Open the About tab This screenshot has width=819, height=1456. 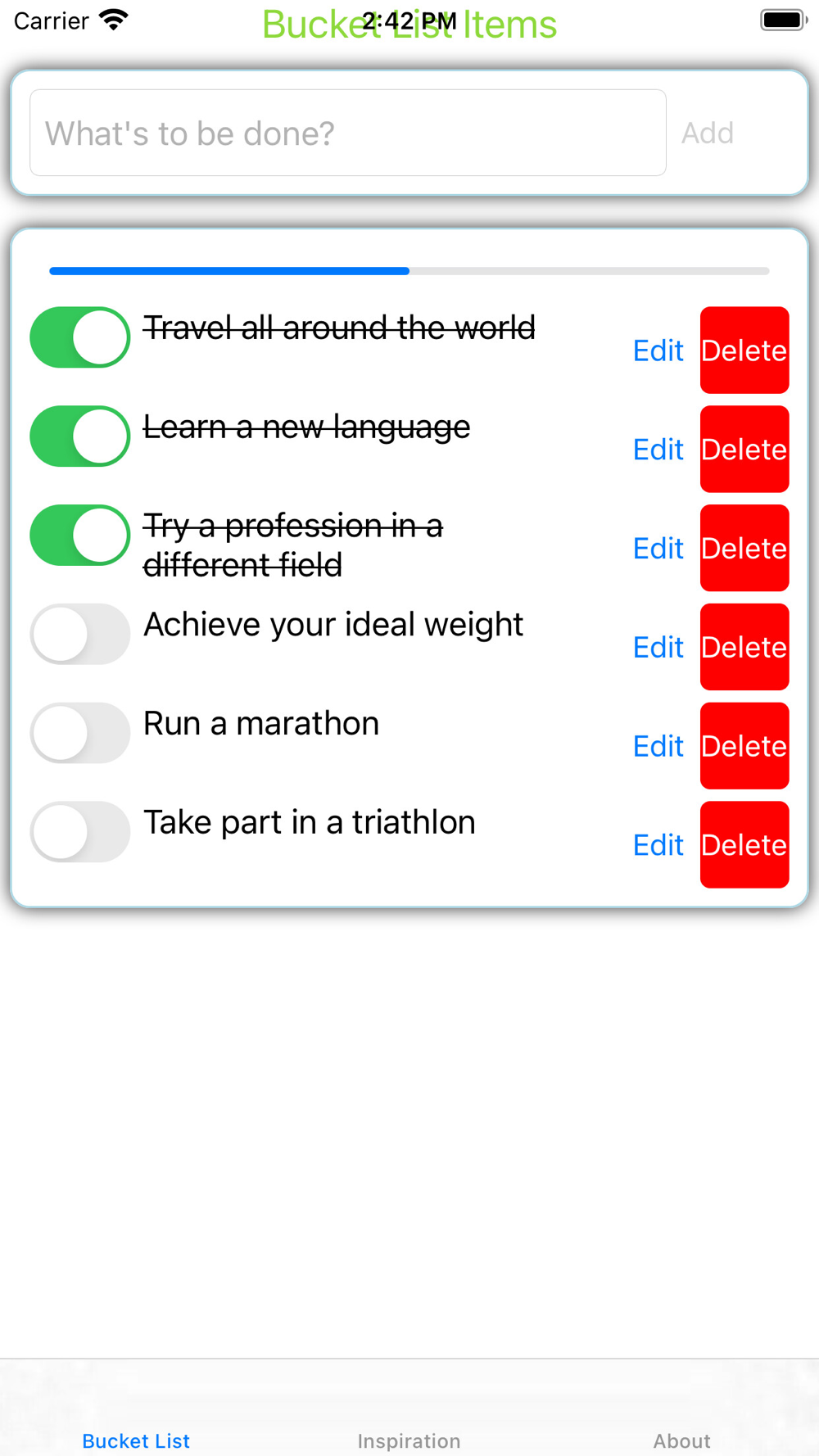click(681, 1440)
